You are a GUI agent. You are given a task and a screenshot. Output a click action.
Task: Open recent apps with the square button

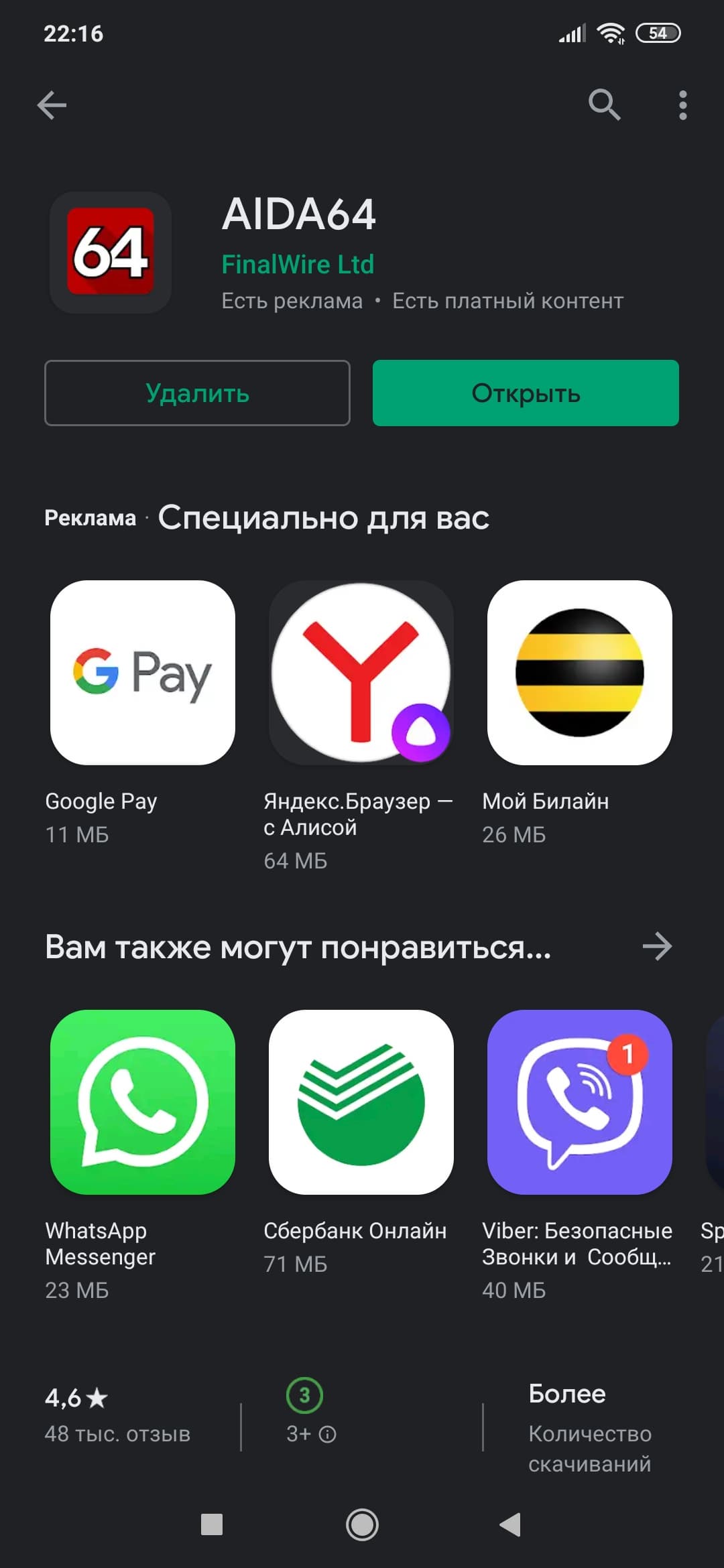click(x=212, y=1525)
